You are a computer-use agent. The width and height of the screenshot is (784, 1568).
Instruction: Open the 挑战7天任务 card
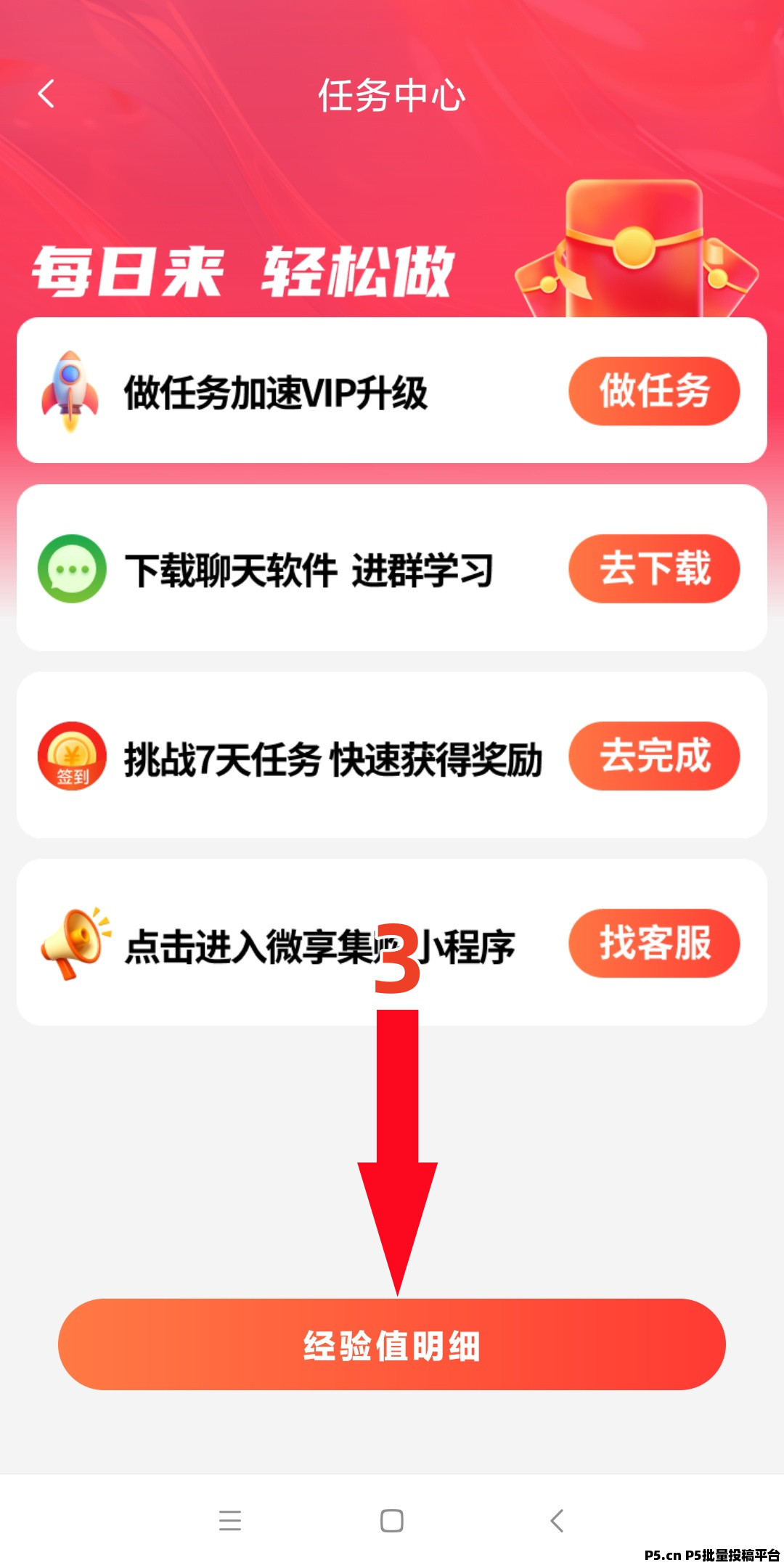pyautogui.click(x=392, y=755)
